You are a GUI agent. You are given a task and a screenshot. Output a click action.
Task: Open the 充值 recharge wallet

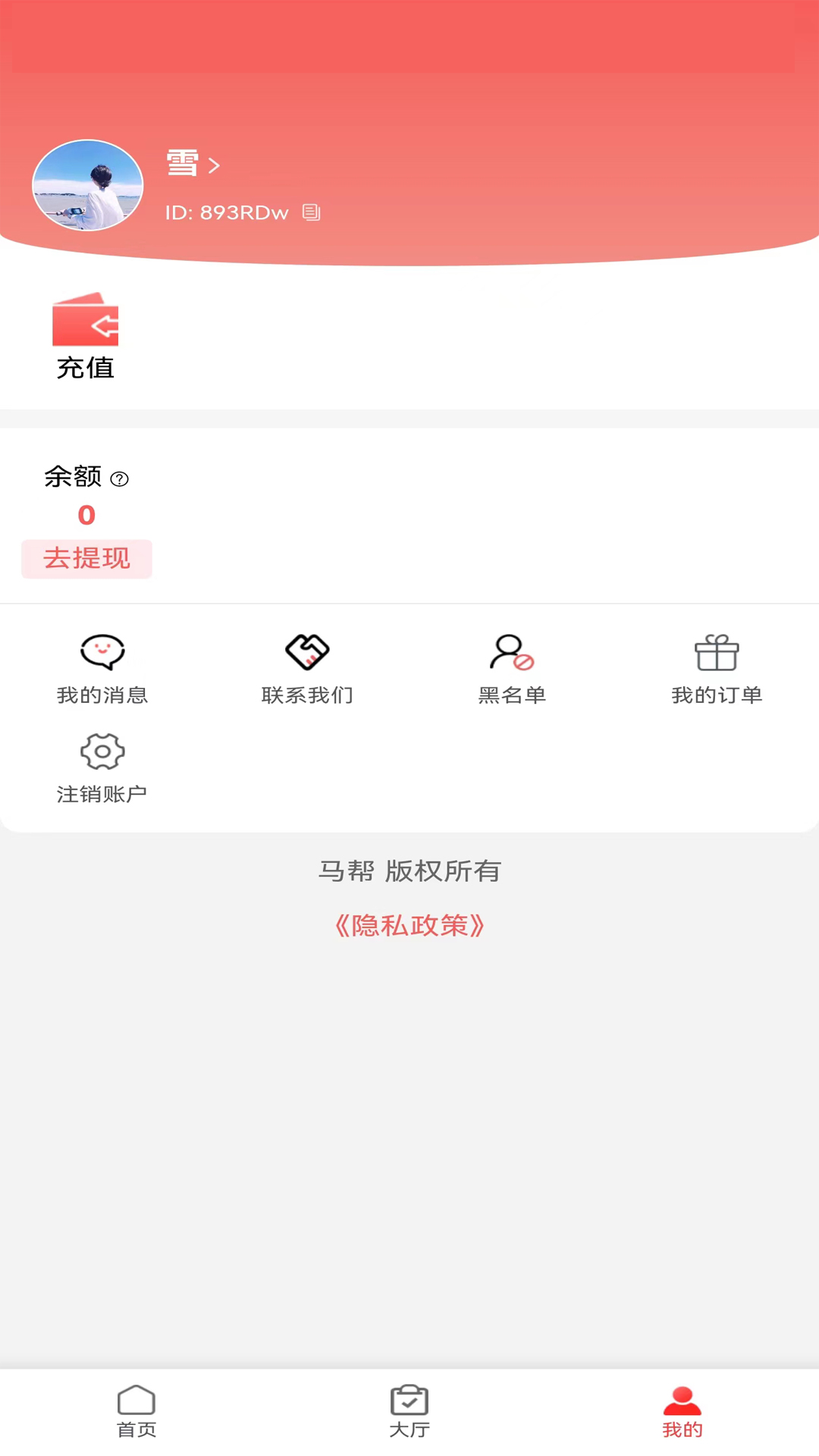pyautogui.click(x=85, y=335)
